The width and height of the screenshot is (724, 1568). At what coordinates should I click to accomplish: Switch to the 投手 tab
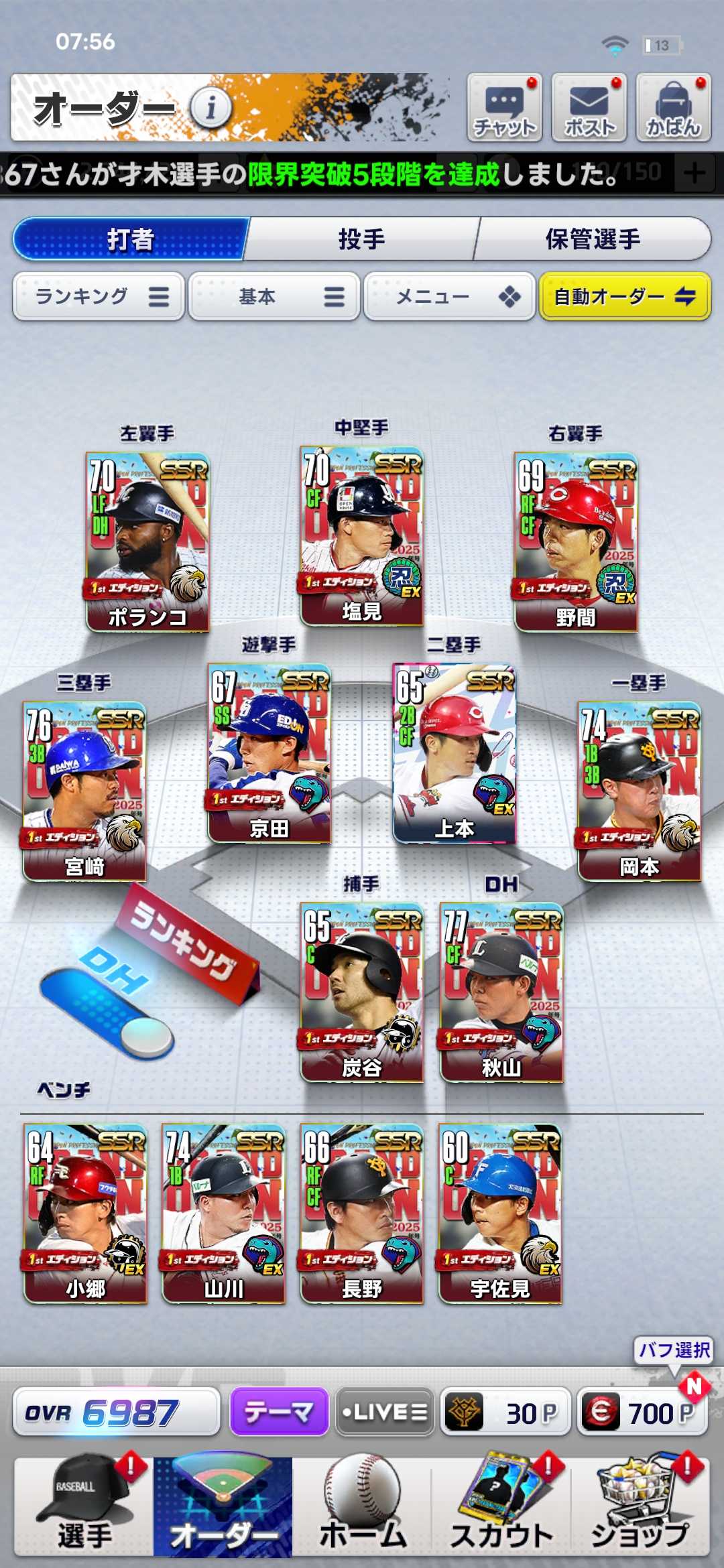[362, 239]
